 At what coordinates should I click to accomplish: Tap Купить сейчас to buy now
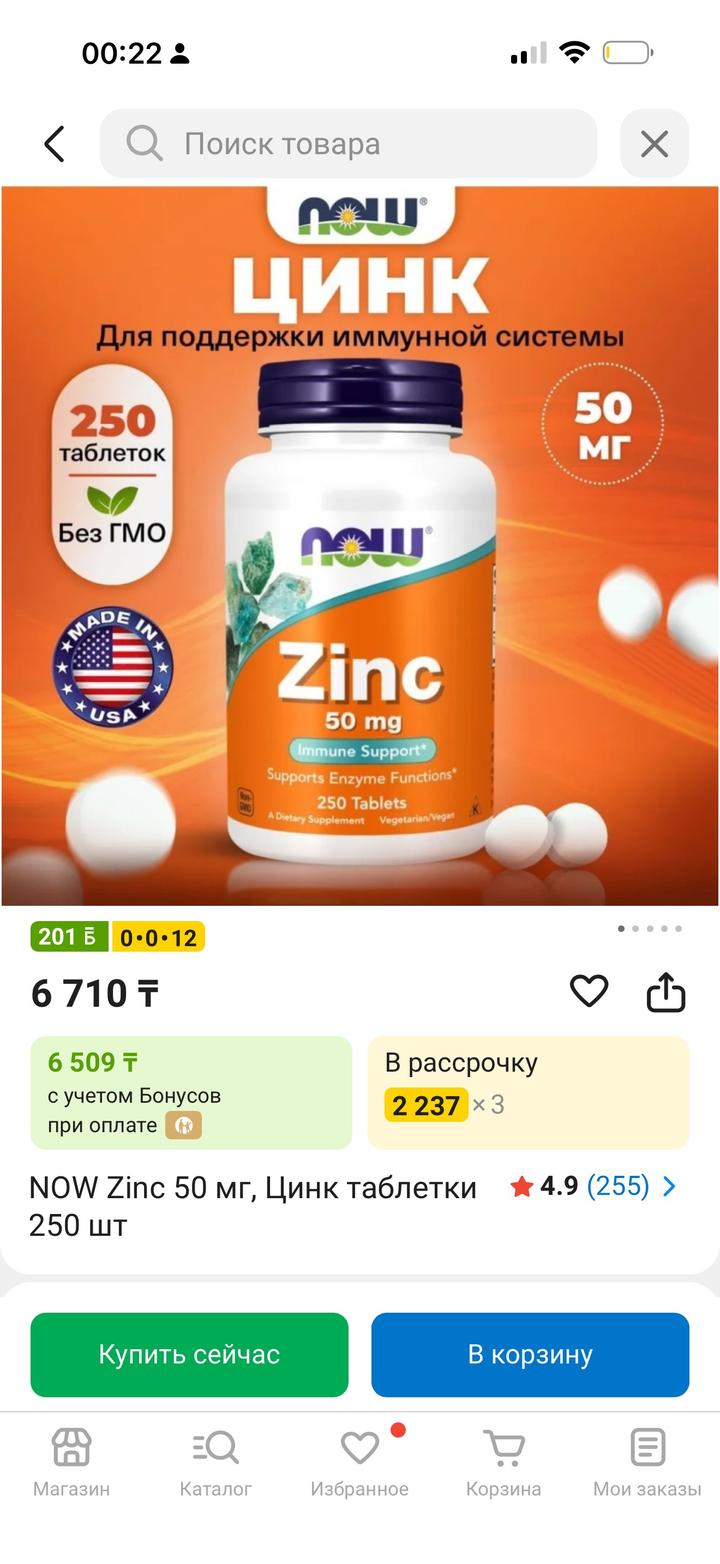(189, 1354)
